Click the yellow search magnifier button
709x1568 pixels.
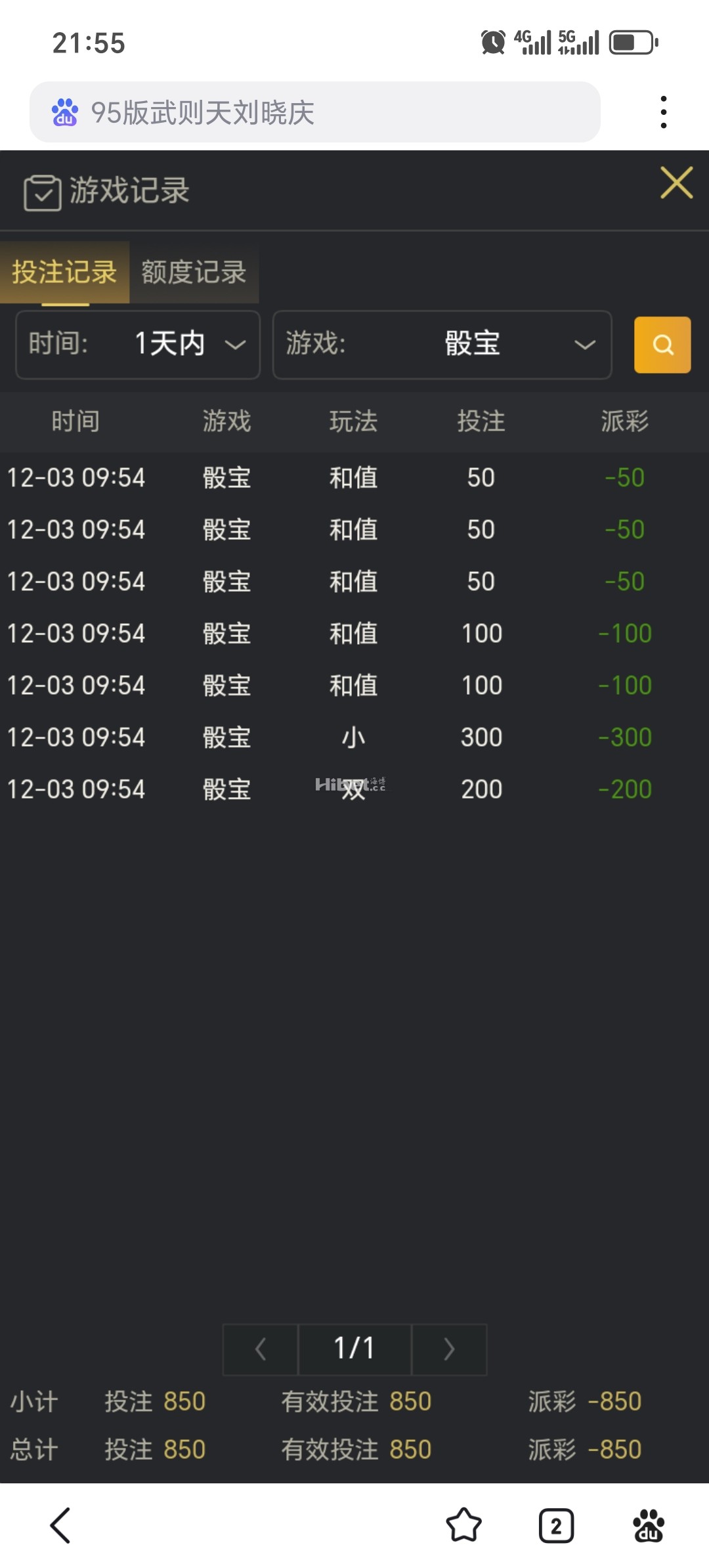(662, 345)
